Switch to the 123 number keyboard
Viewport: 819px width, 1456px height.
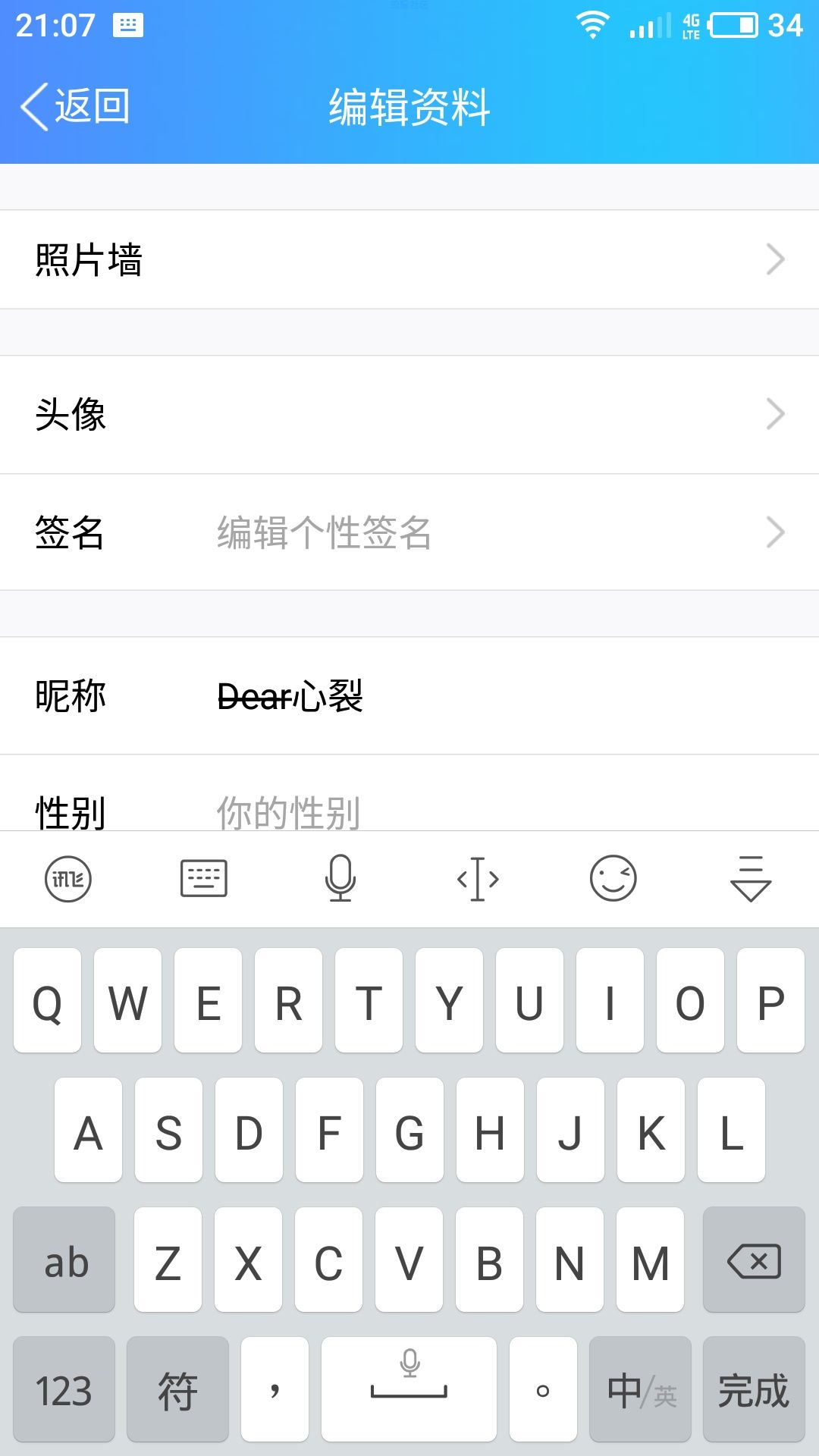click(64, 1389)
